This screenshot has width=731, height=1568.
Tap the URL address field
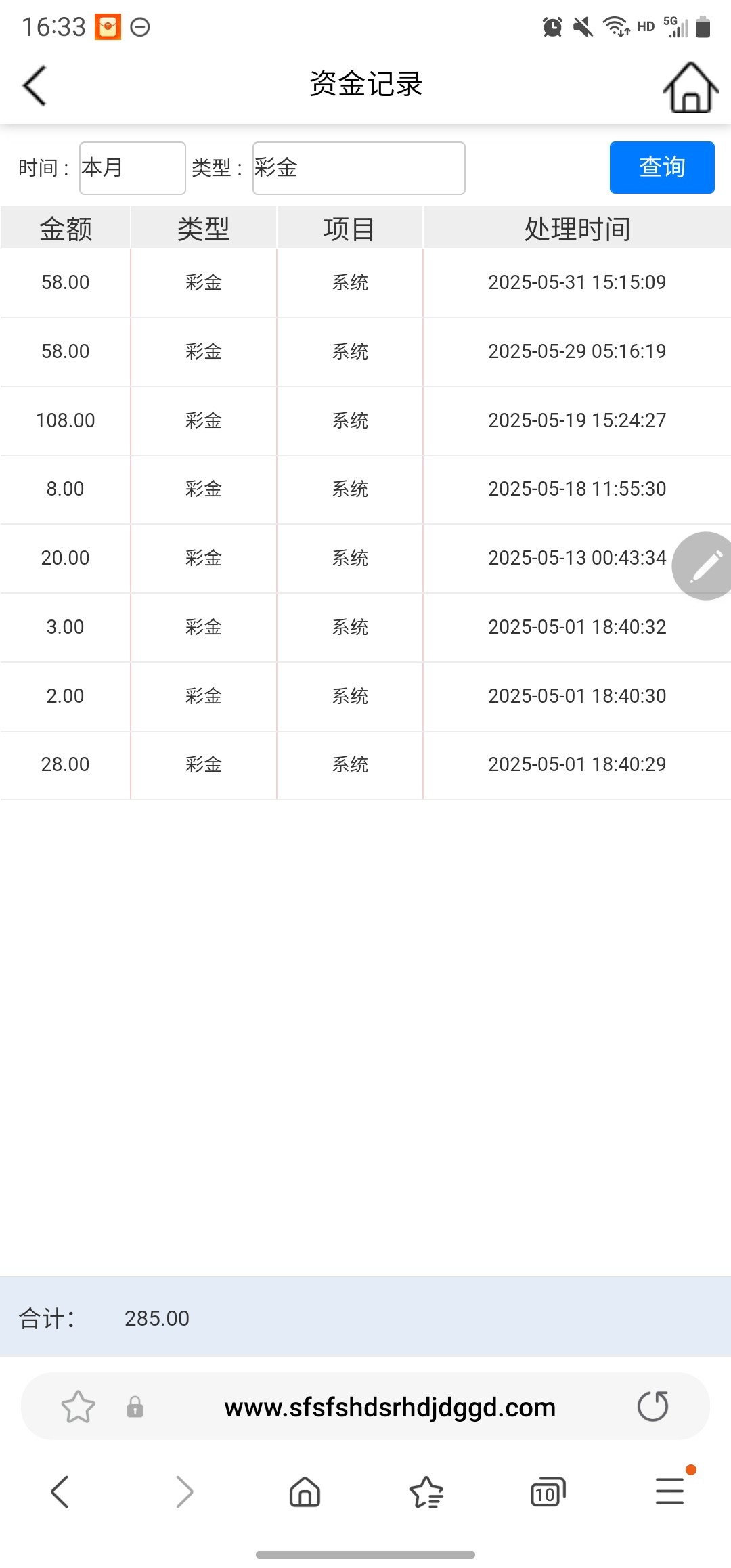(x=390, y=1407)
